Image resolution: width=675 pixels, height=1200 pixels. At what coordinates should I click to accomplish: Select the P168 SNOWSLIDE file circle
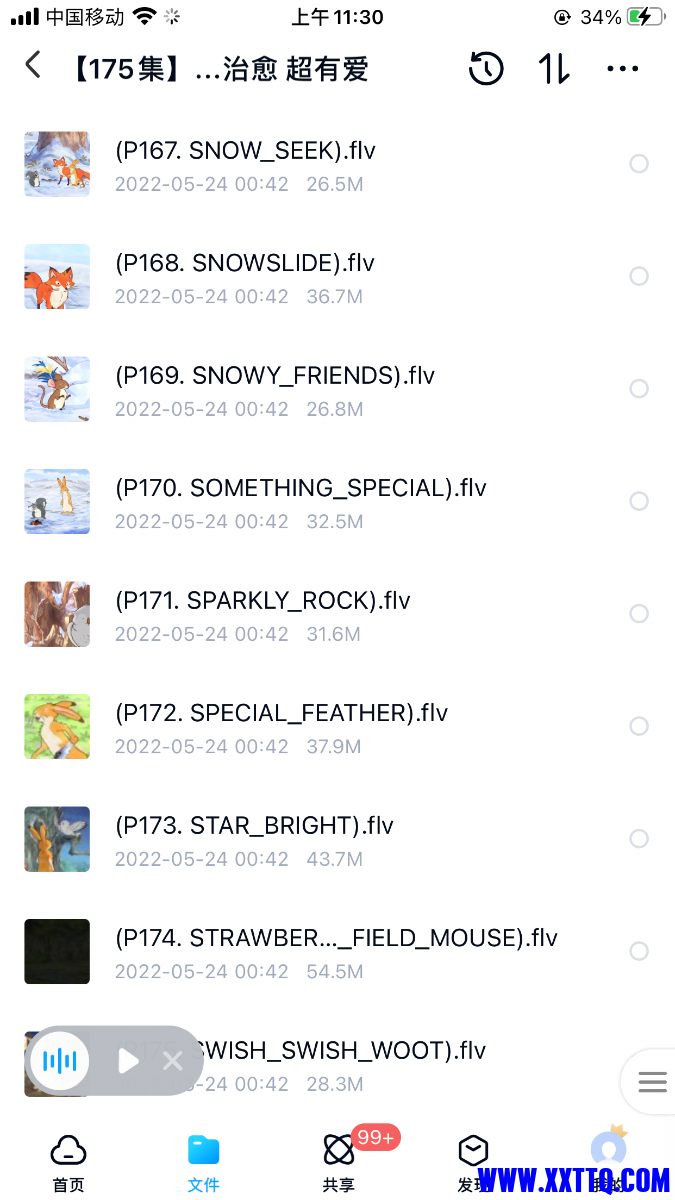639,276
